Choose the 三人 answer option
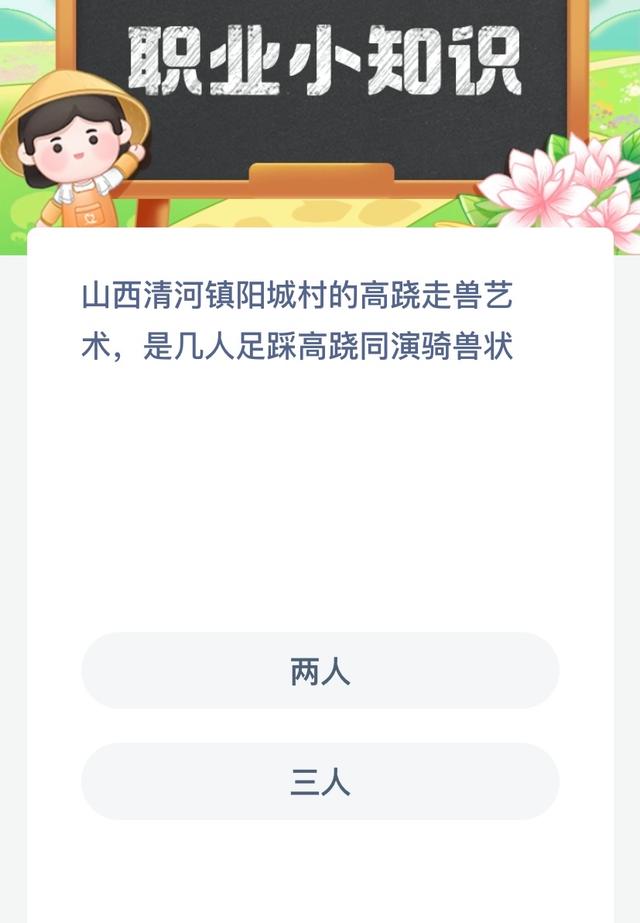The height and width of the screenshot is (923, 640). [320, 781]
